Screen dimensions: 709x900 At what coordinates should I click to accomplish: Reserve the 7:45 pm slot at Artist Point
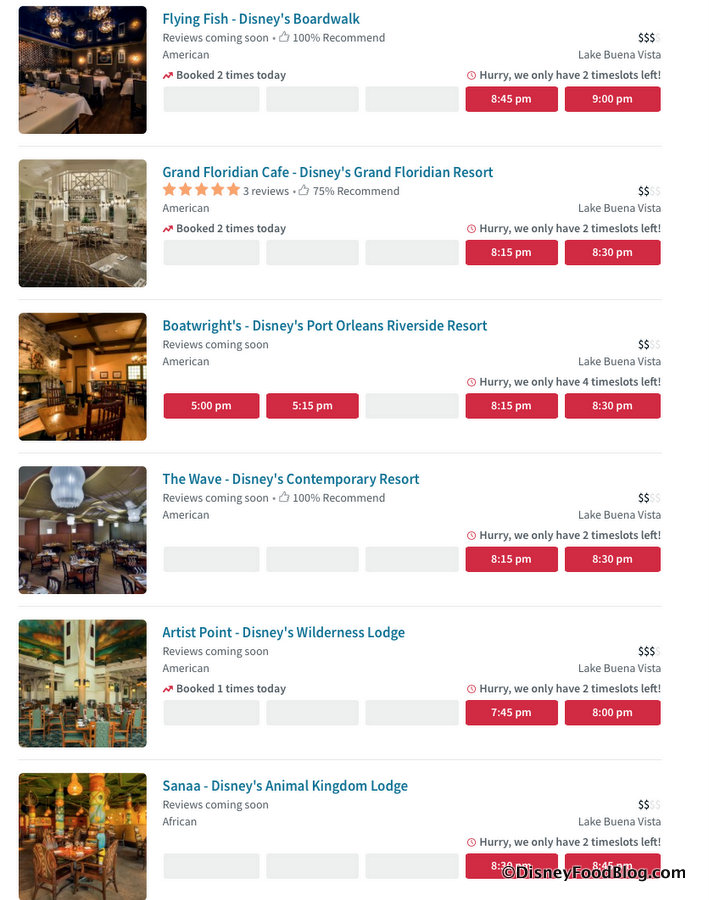(x=511, y=713)
